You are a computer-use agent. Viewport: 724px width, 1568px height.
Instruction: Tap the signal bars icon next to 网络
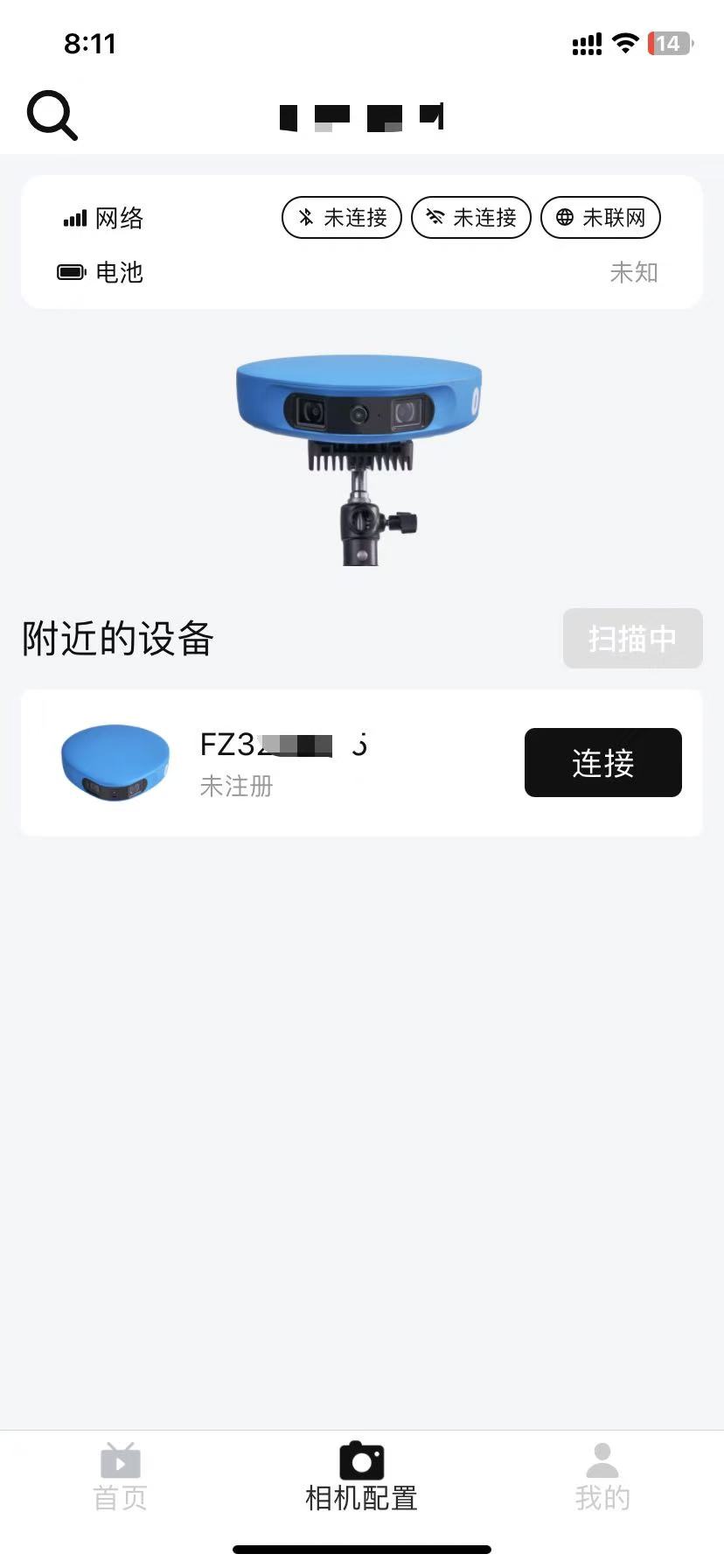coord(75,218)
